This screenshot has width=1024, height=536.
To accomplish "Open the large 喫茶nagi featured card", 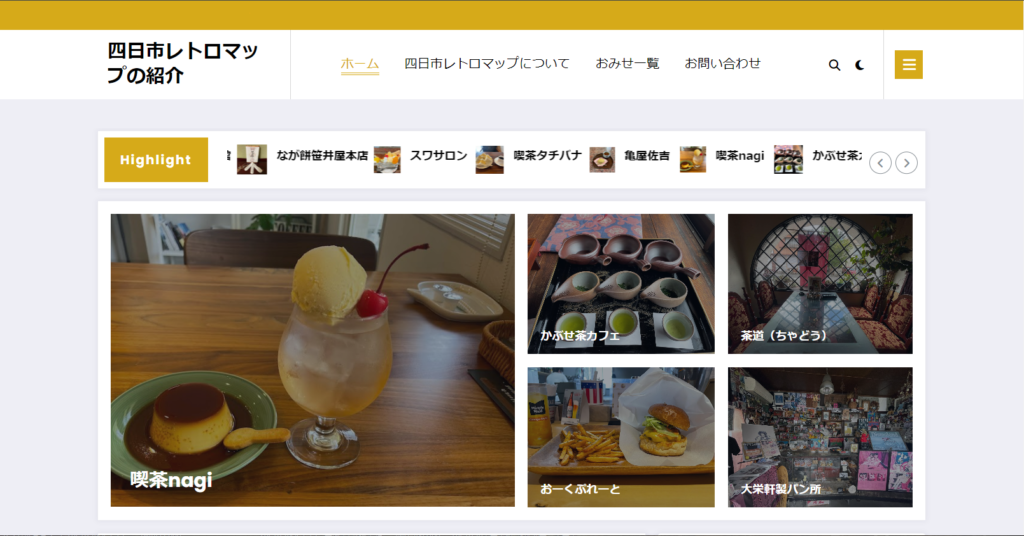I will point(312,360).
